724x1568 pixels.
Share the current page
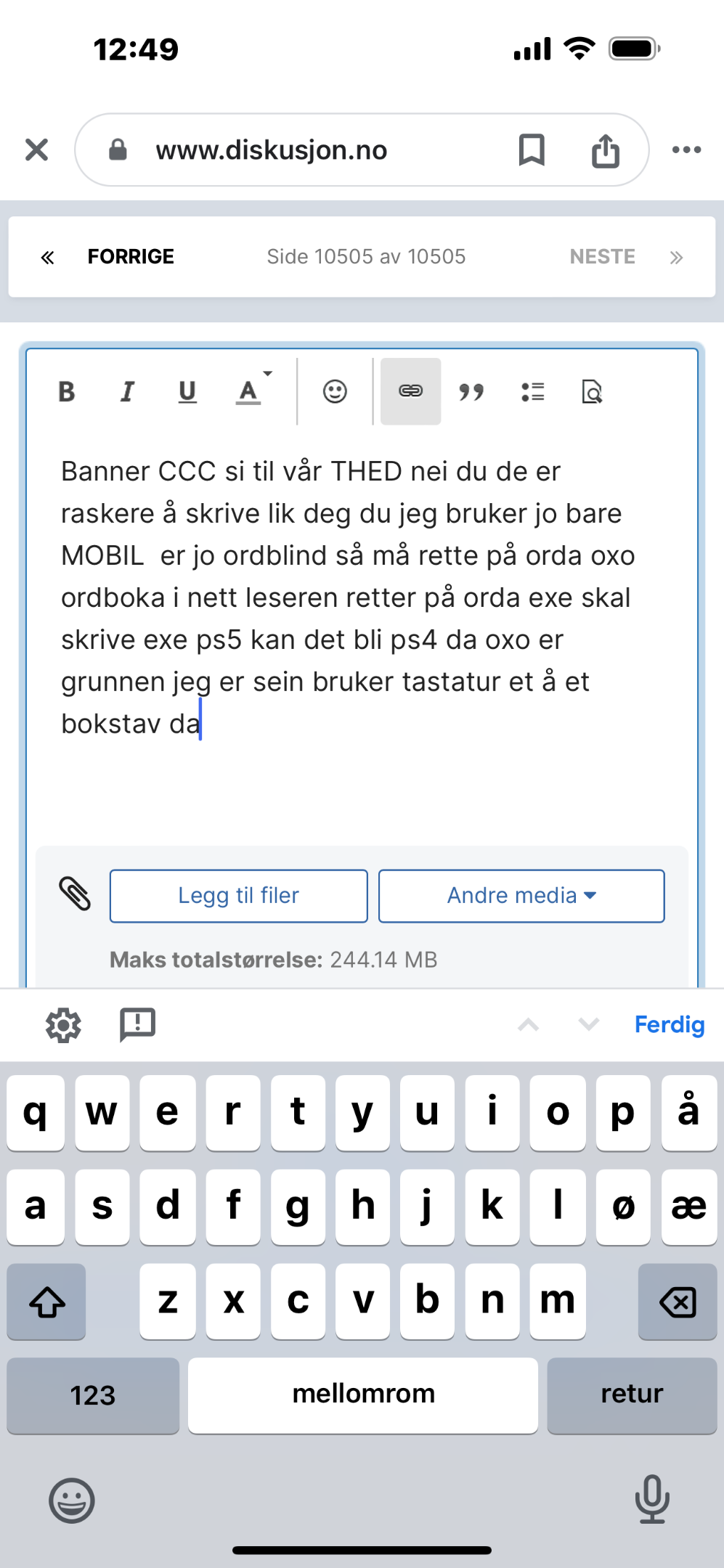[605, 150]
